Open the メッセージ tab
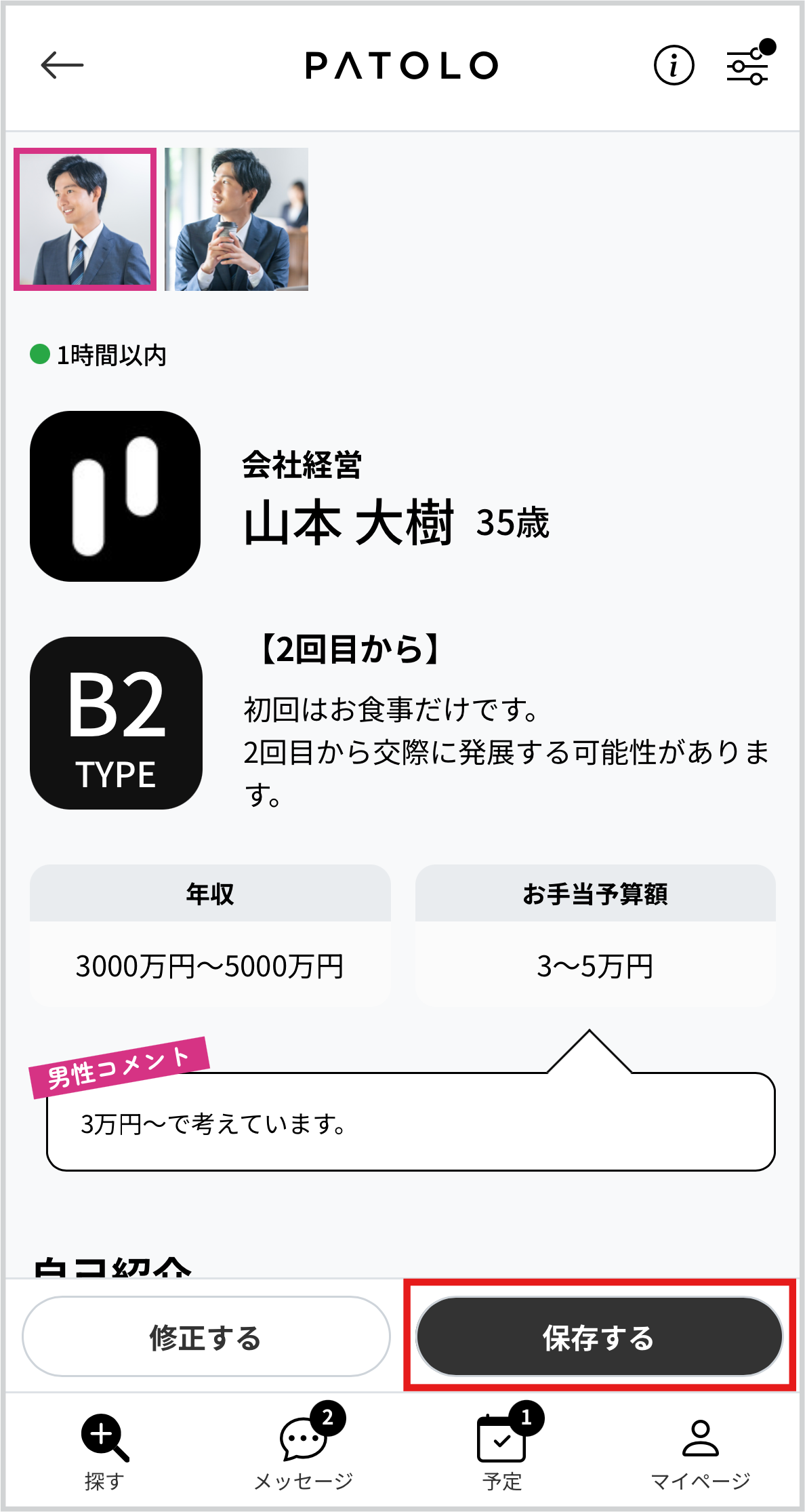Image resolution: width=805 pixels, height=1512 pixels. tap(304, 1449)
